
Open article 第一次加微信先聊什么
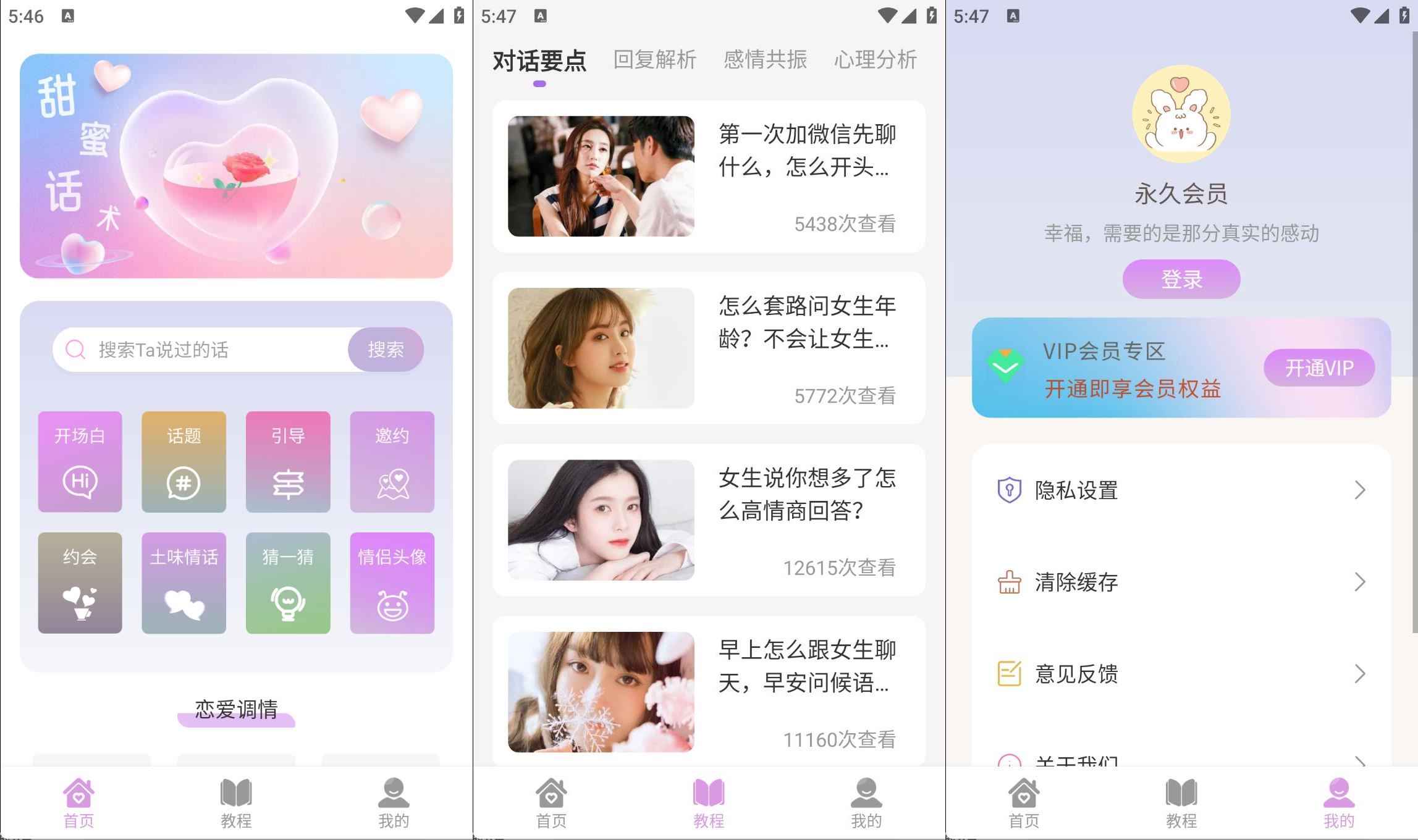click(x=708, y=177)
